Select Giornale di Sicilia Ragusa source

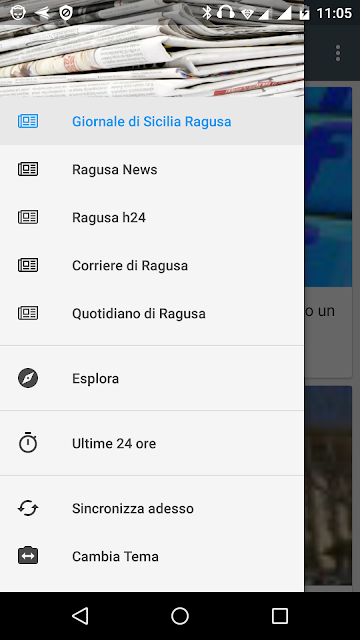pos(152,121)
